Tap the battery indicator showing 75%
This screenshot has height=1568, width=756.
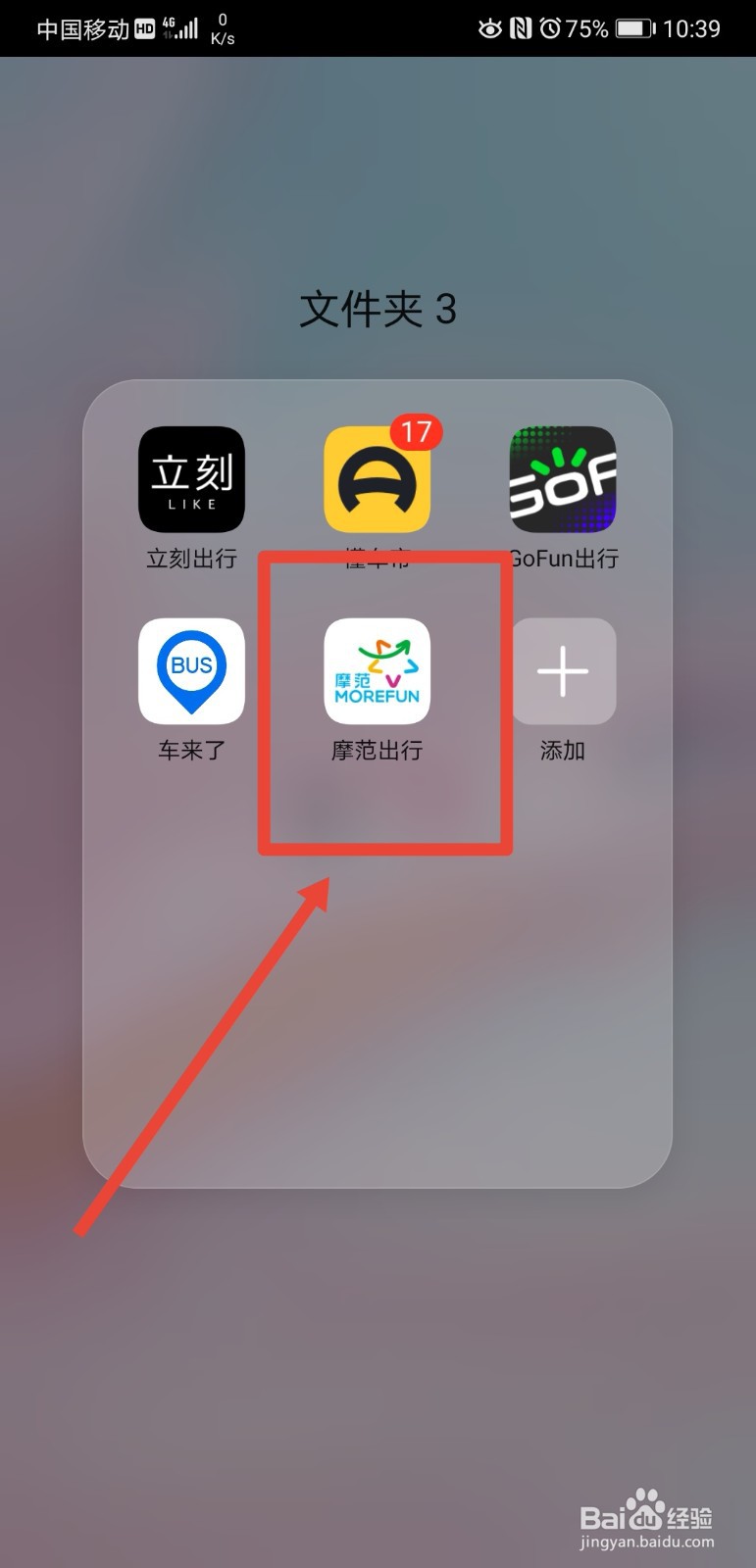(633, 28)
